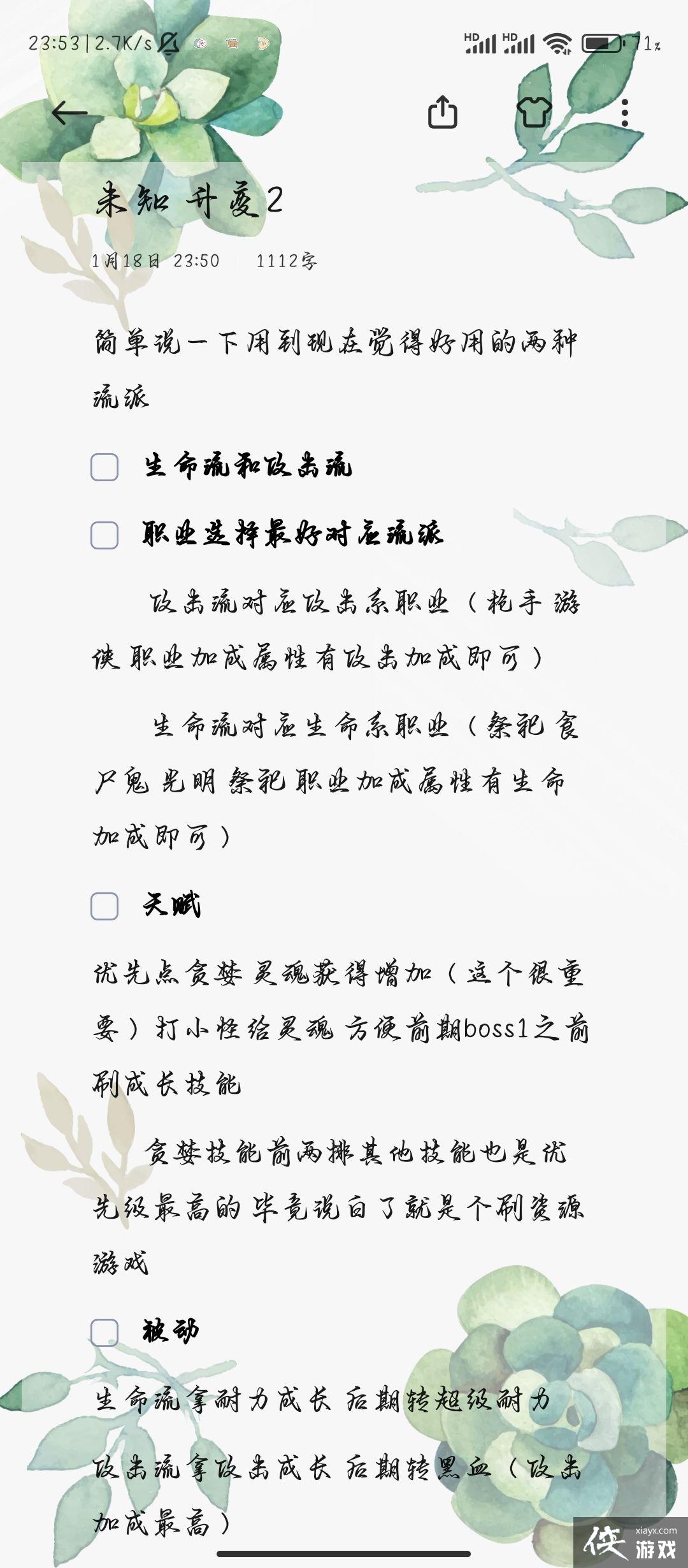Viewport: 688px width, 1568px height.
Task: Go back from the note
Action: [x=69, y=113]
